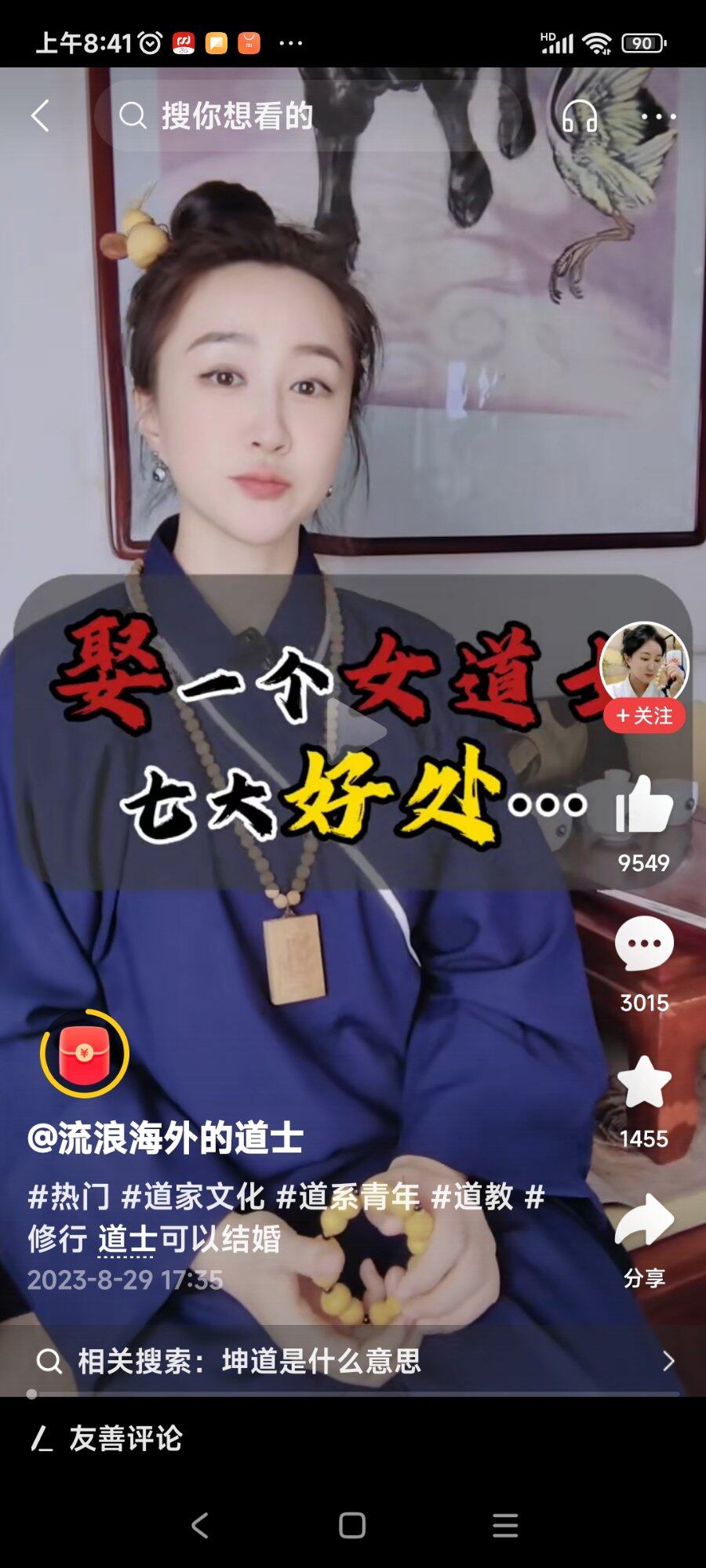706x1568 pixels.
Task: Open @流浪海外的道士 profile name
Action: pos(166,1138)
